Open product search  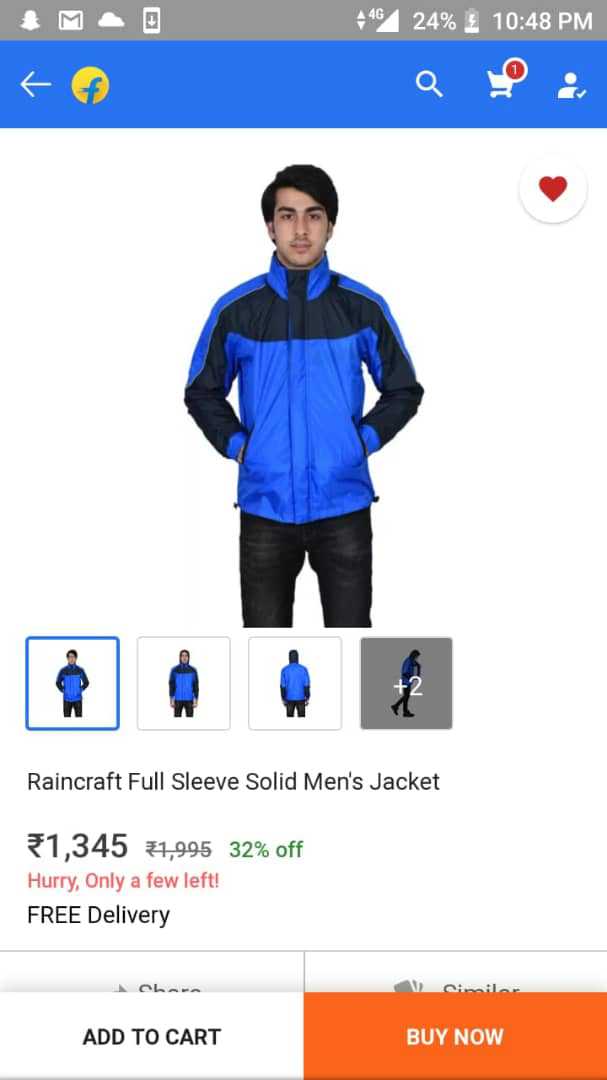point(429,85)
